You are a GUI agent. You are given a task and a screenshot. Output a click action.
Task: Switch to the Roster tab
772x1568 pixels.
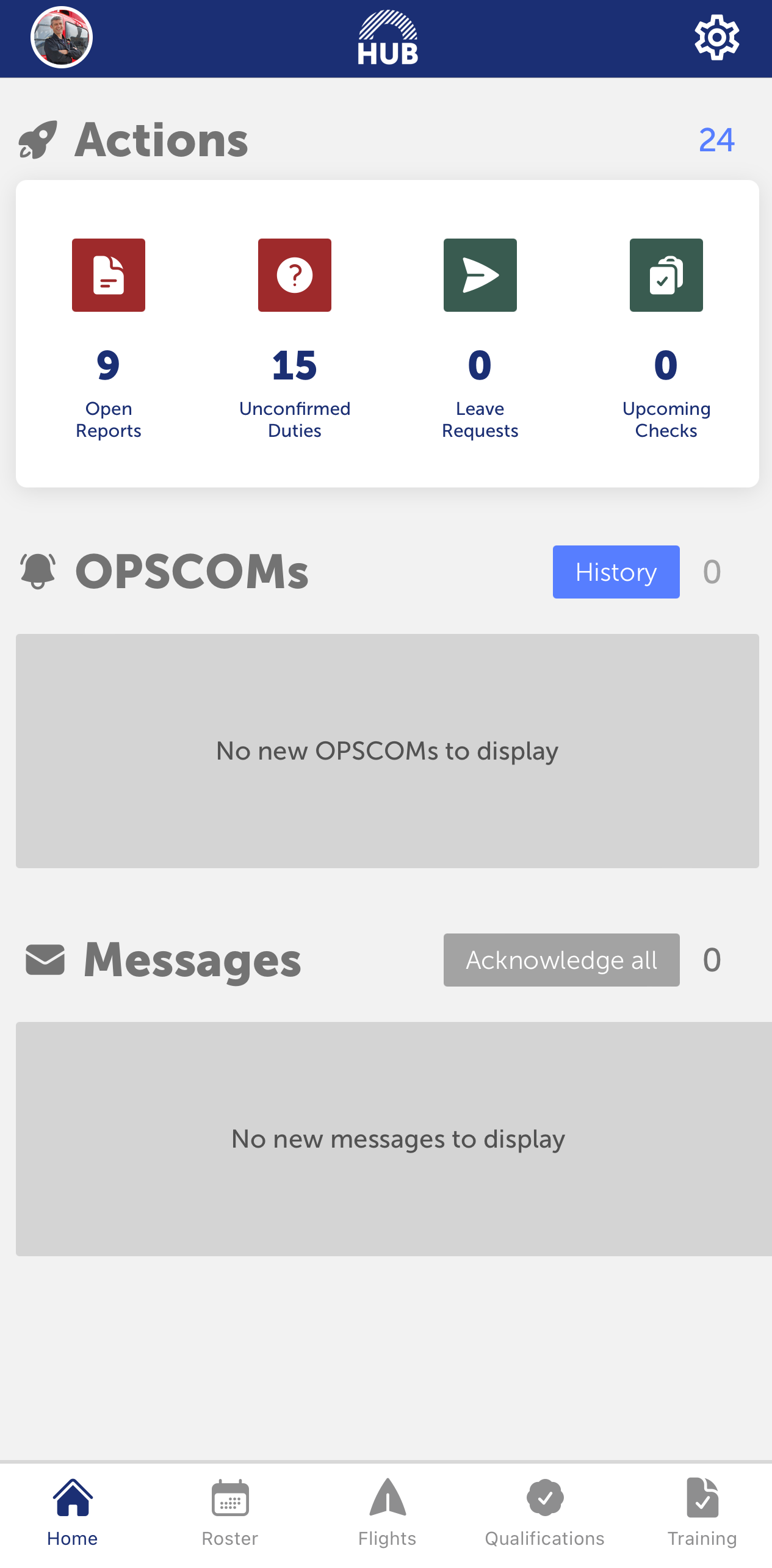[230, 1513]
